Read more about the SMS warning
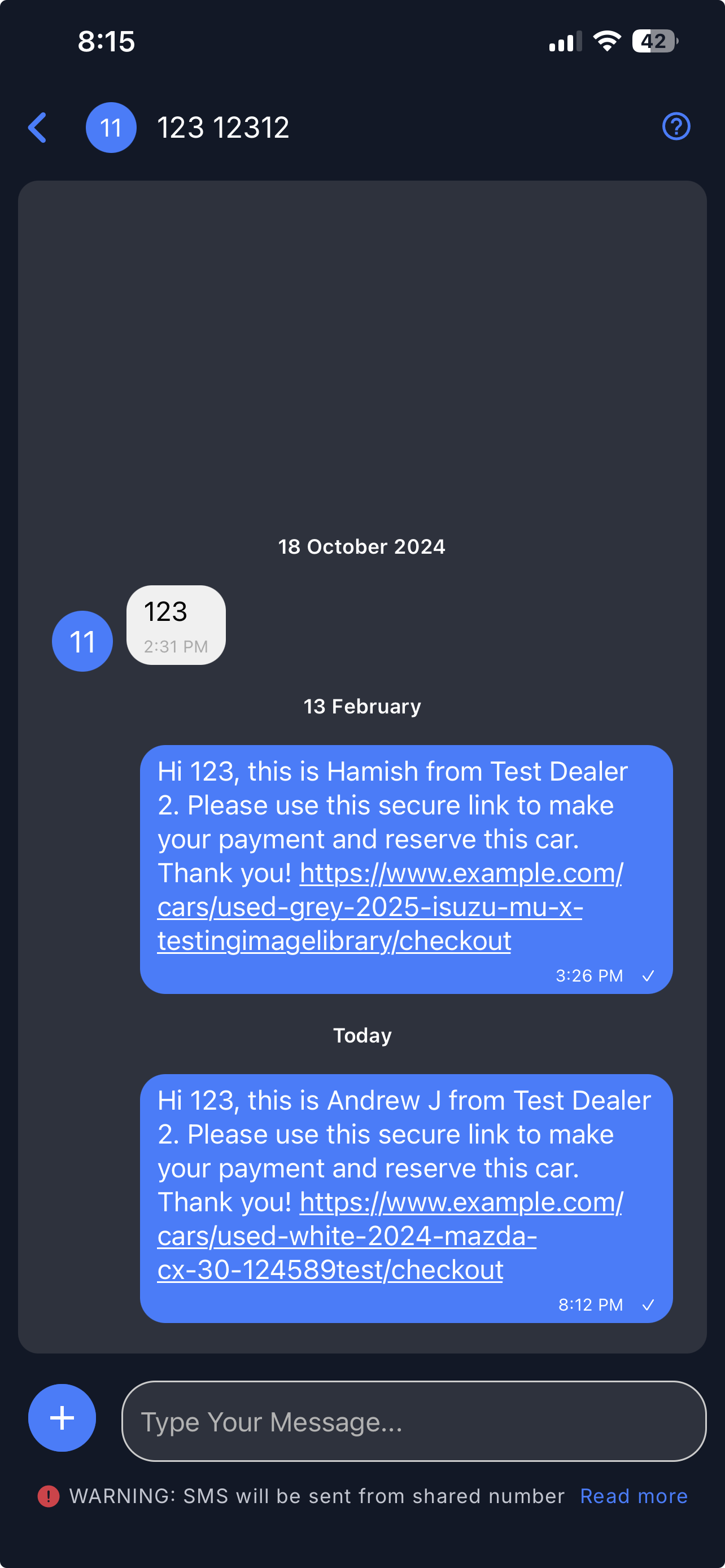Image resolution: width=725 pixels, height=1568 pixels. pyautogui.click(x=633, y=1496)
